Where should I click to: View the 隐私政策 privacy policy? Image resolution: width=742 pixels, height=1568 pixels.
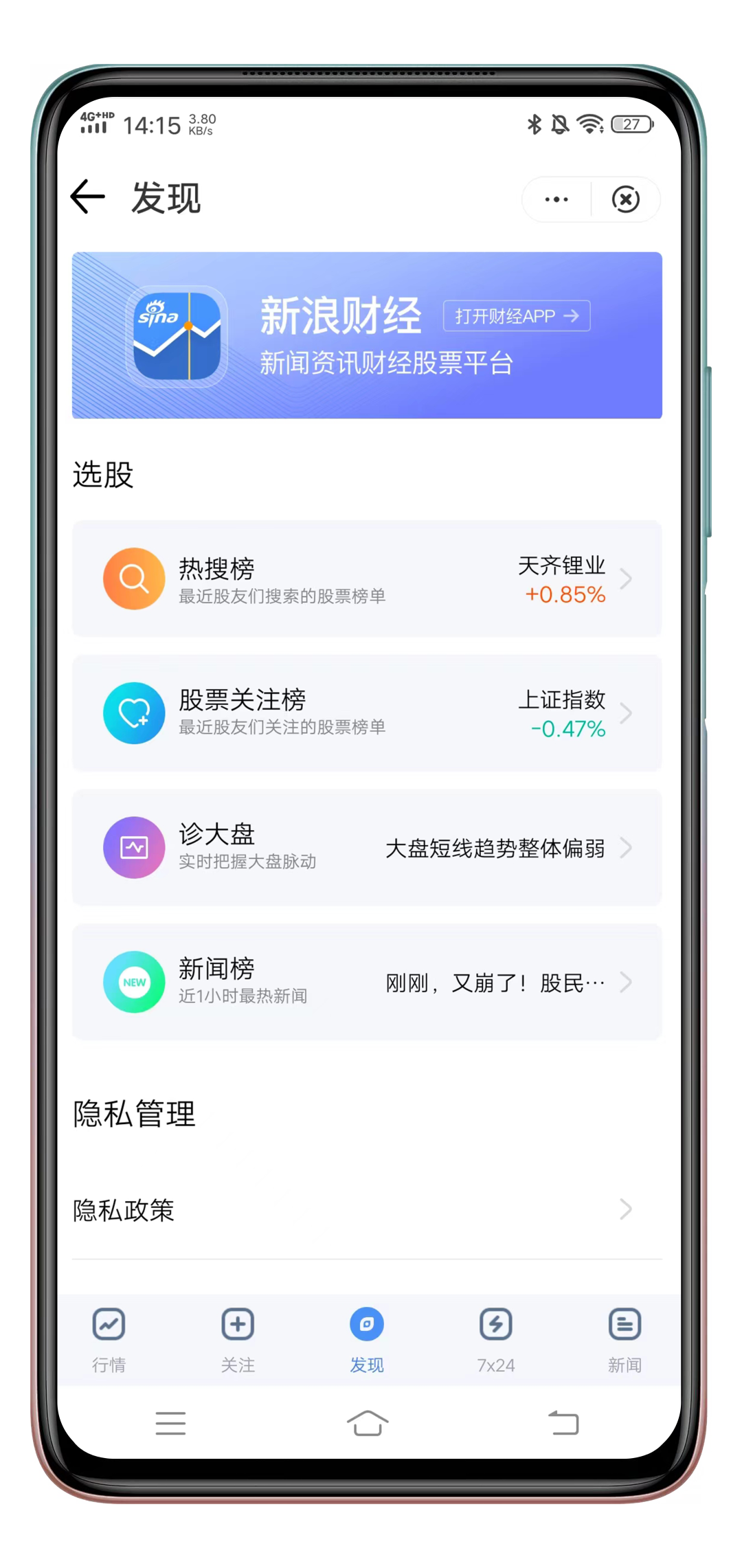click(x=367, y=1210)
